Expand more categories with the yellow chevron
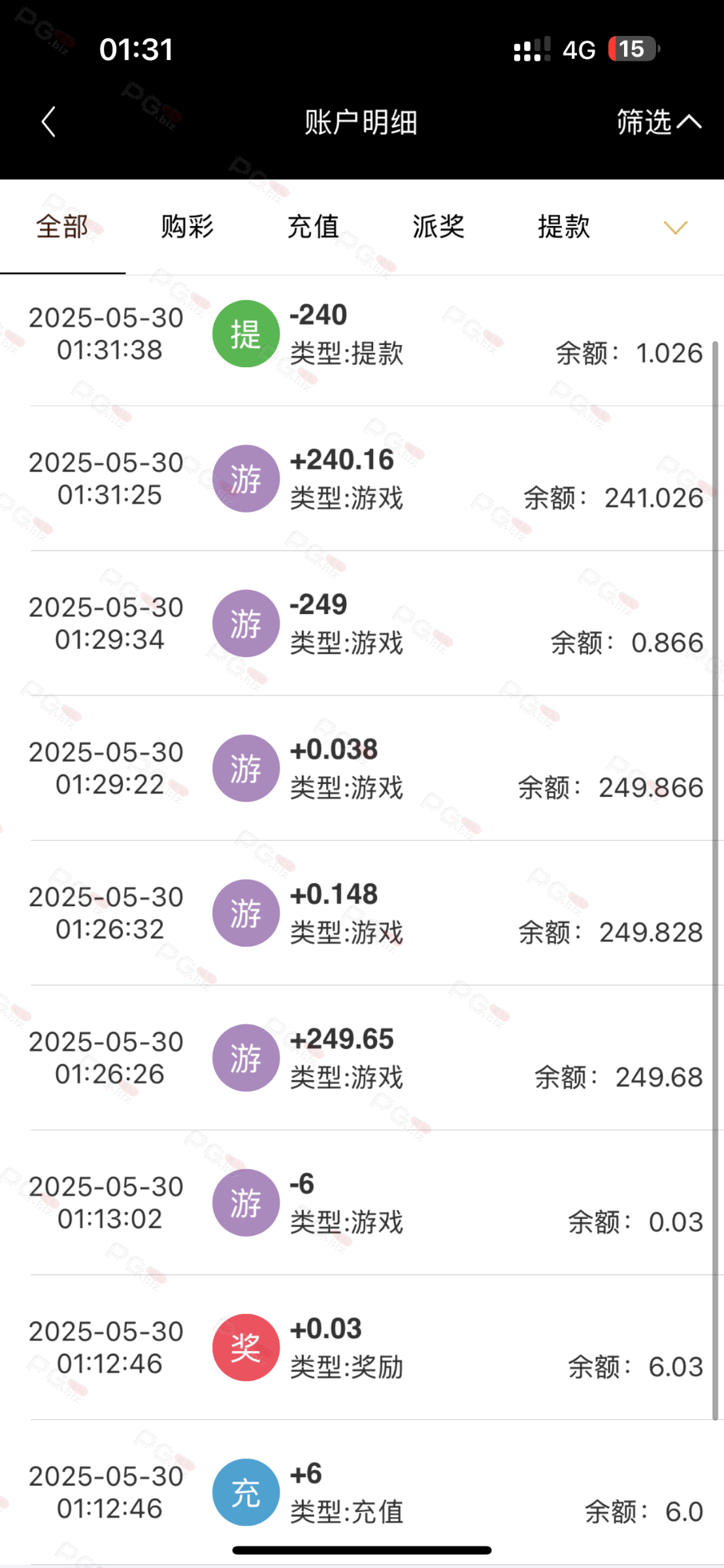724x1568 pixels. coord(675,227)
